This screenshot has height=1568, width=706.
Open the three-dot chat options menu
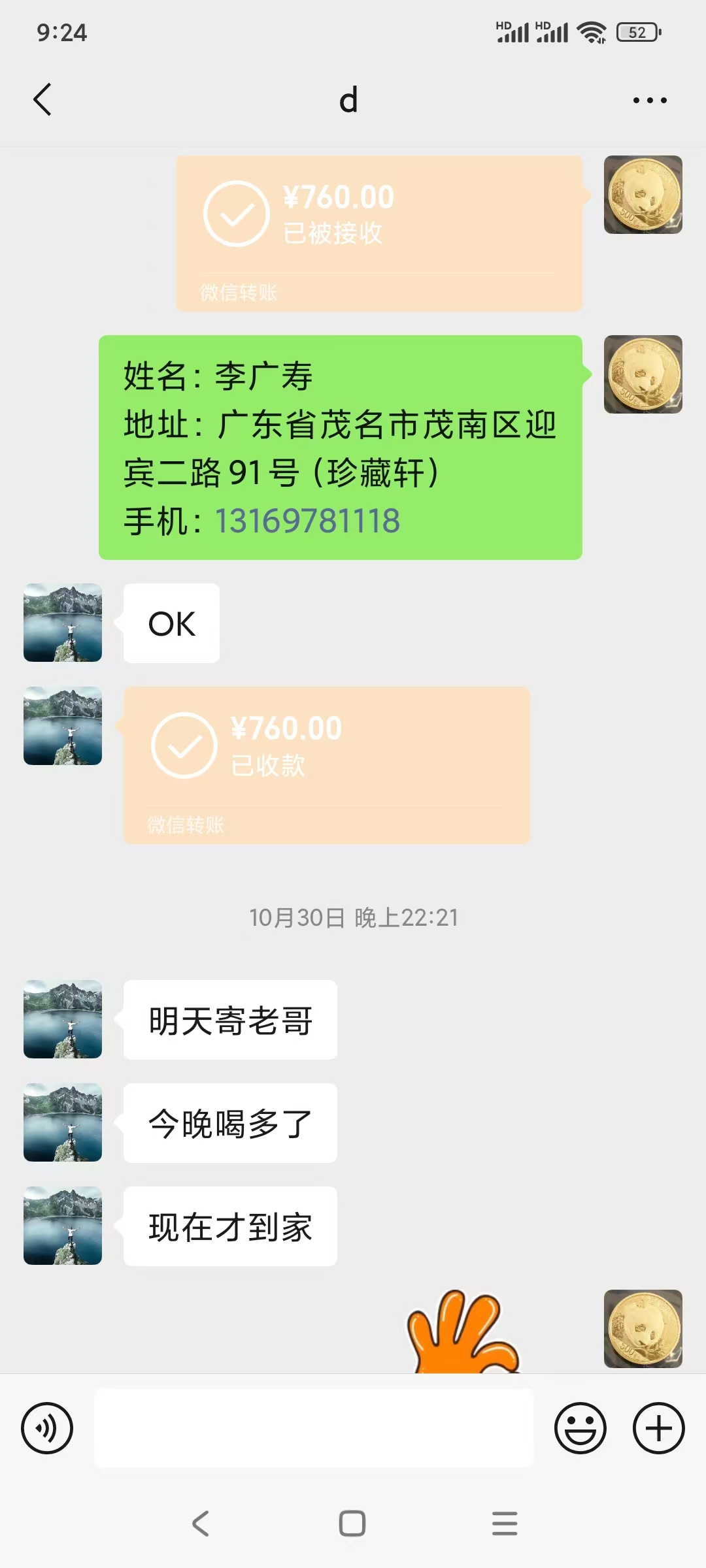650,100
